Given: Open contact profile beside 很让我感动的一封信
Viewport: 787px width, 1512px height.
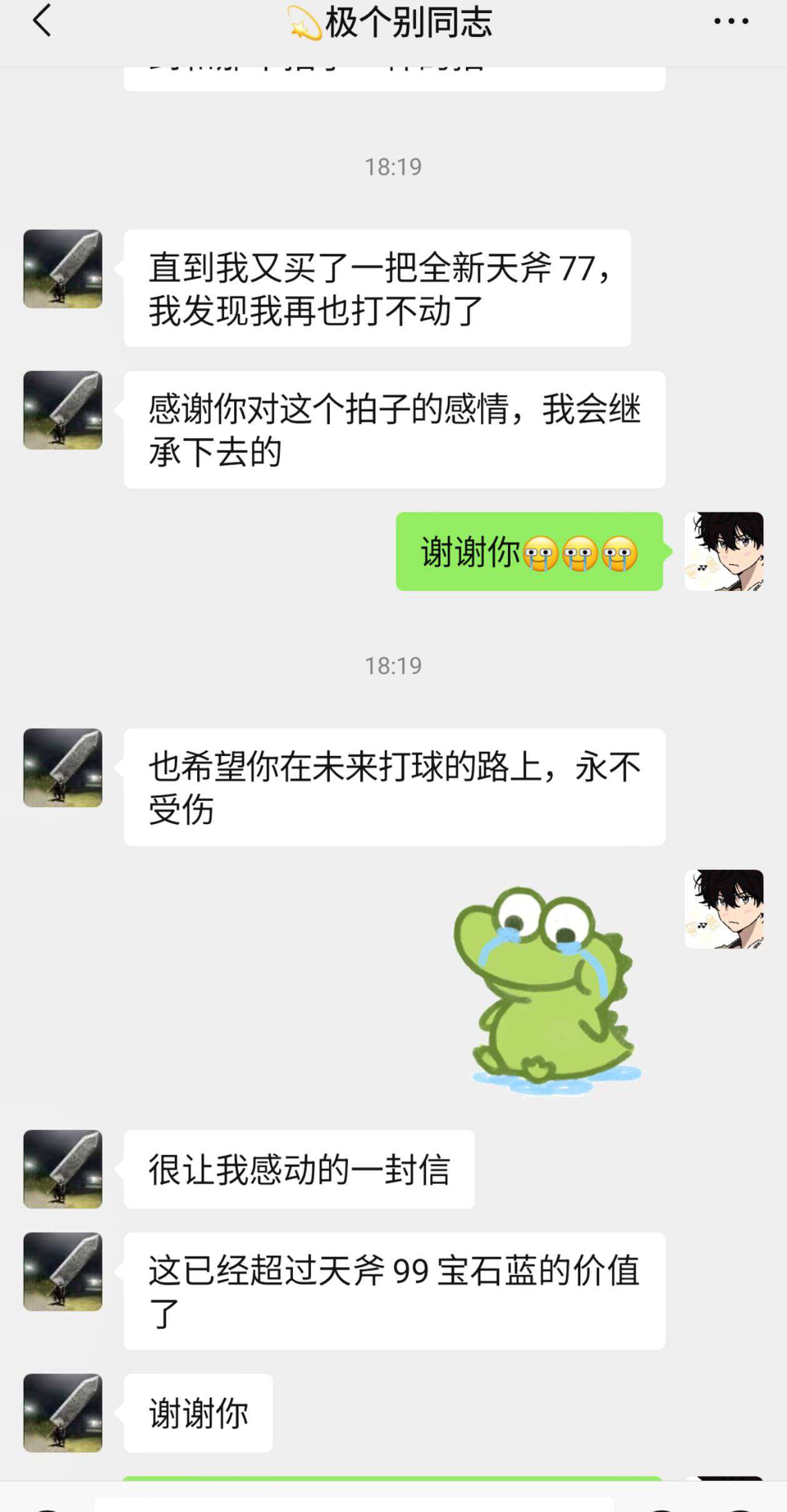Looking at the screenshot, I should [62, 1168].
